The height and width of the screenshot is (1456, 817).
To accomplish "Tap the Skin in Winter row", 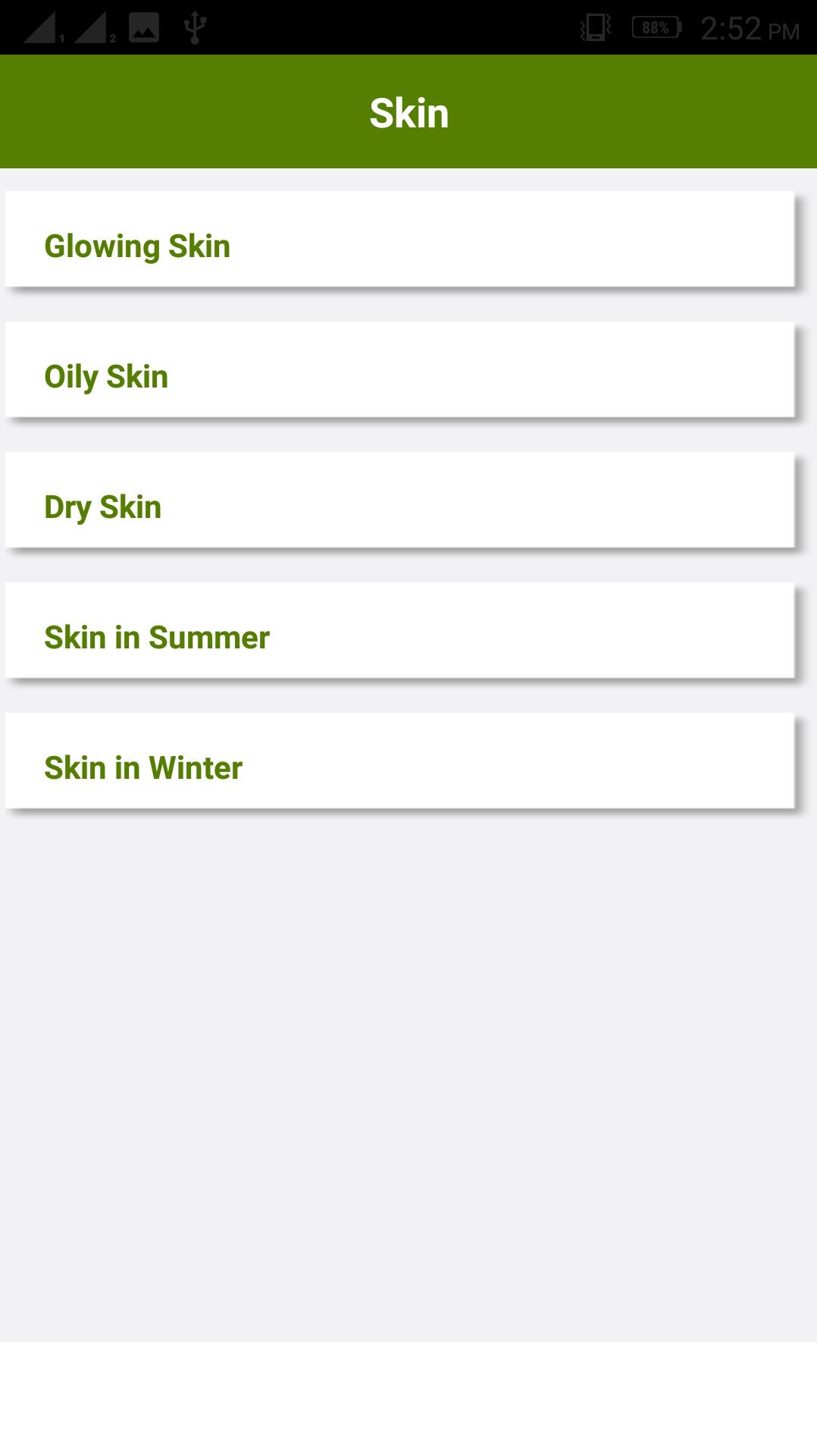I will tap(400, 761).
